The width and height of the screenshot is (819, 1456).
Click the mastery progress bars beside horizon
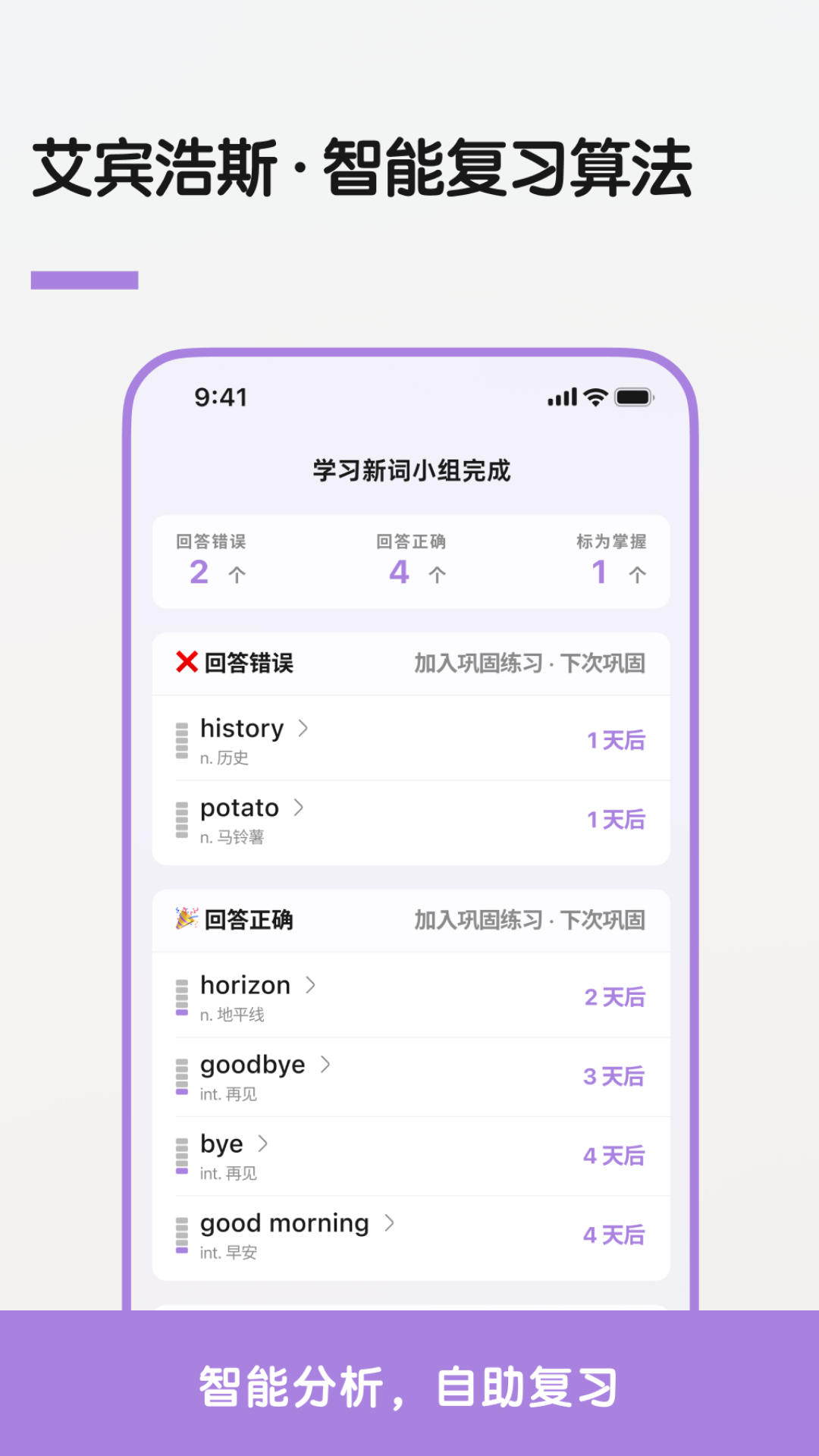180,997
